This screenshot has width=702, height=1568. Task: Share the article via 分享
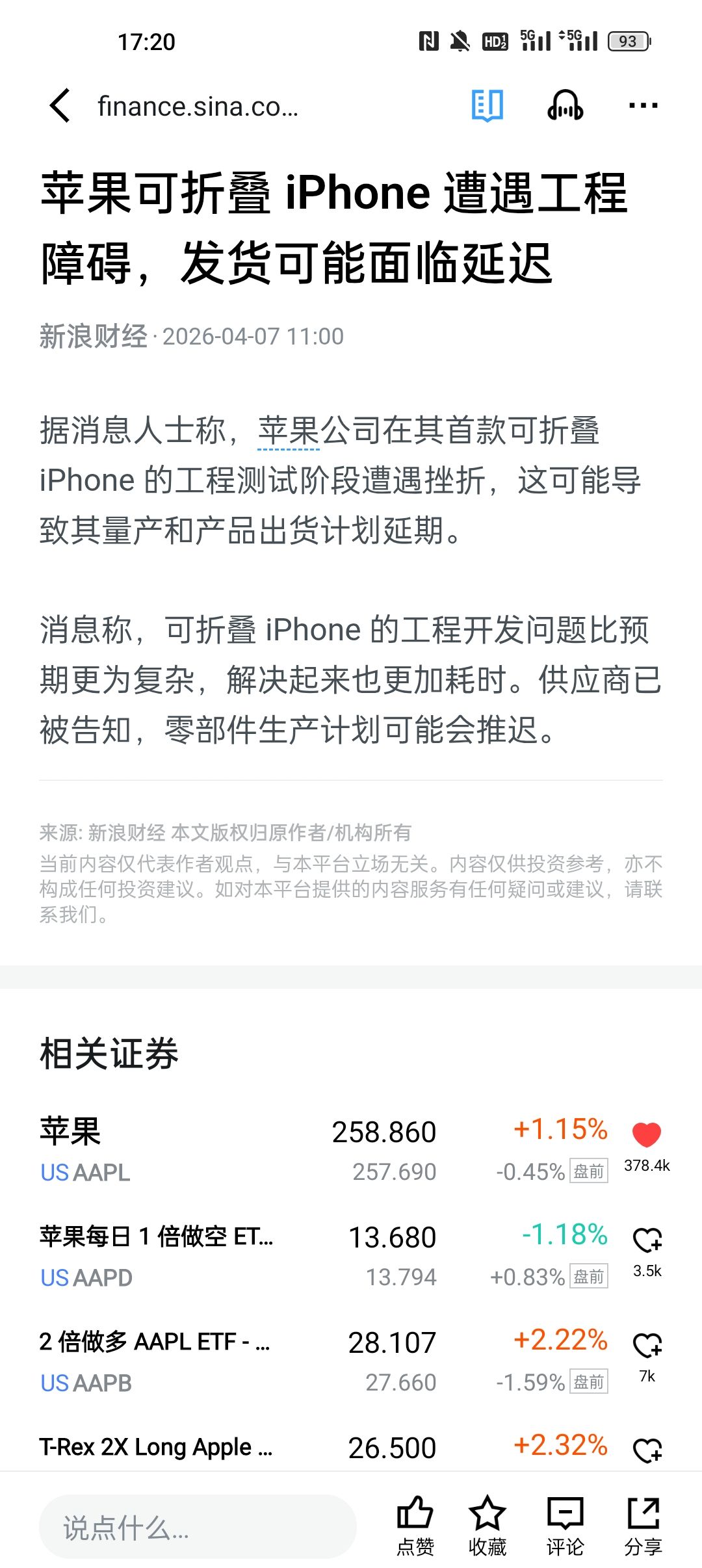coord(643,1524)
